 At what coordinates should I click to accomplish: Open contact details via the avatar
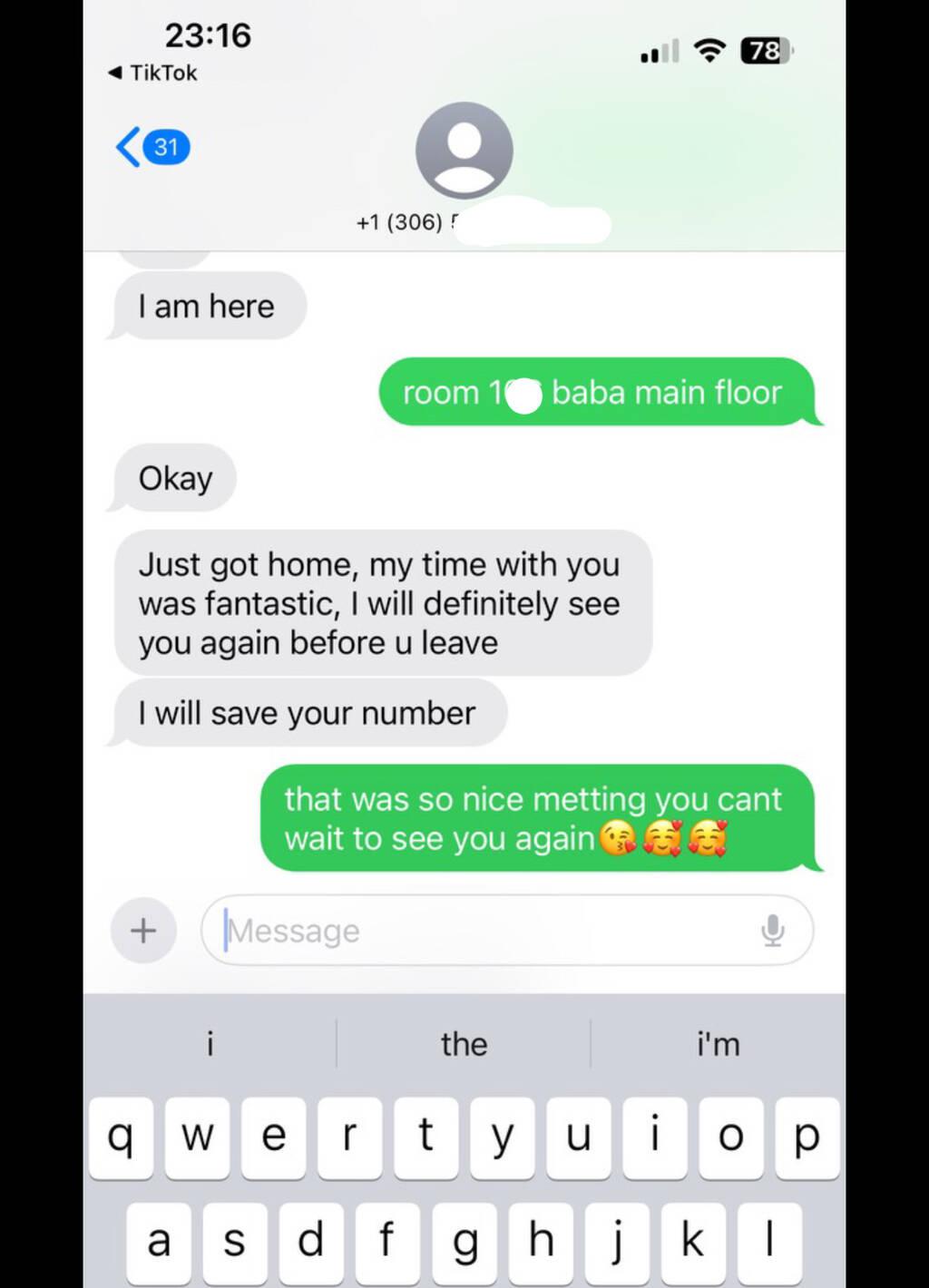click(464, 151)
